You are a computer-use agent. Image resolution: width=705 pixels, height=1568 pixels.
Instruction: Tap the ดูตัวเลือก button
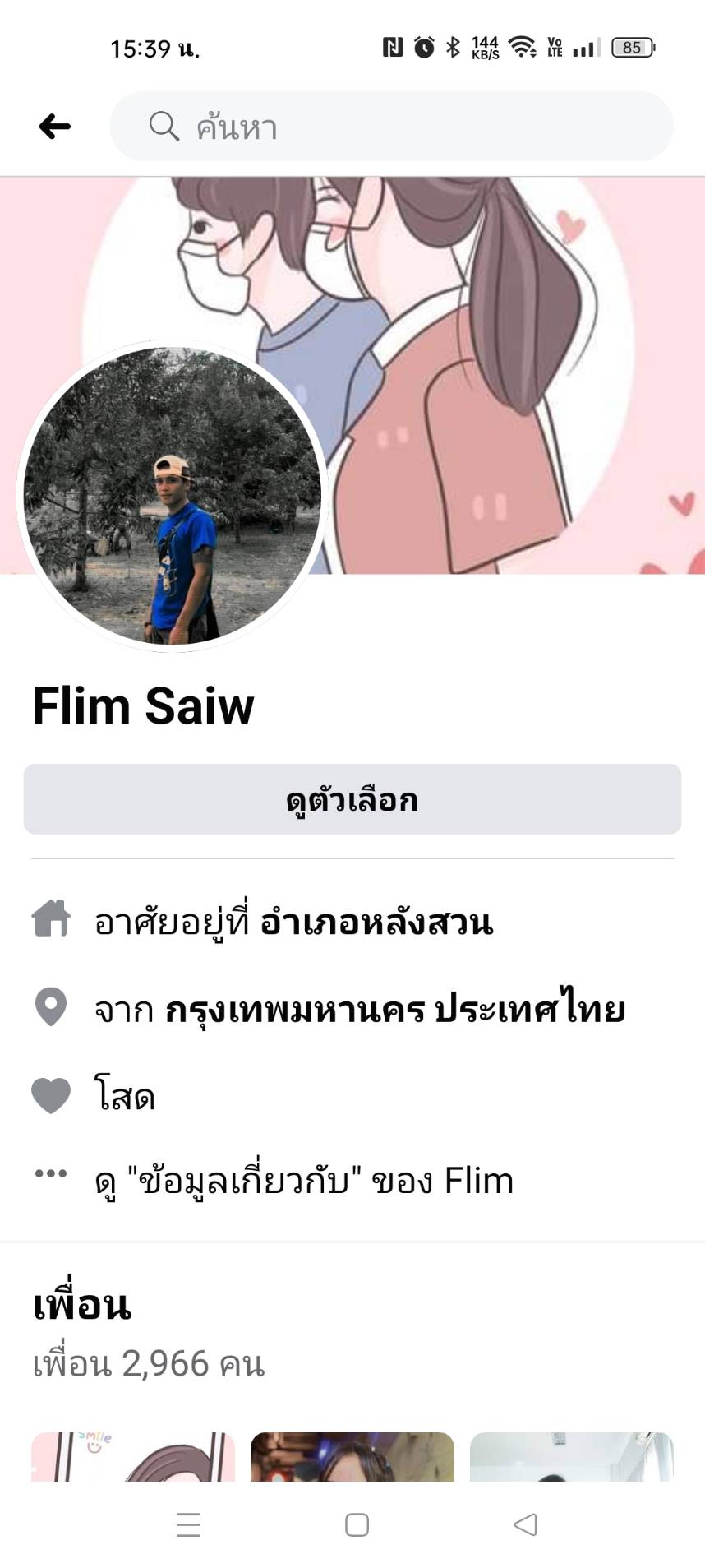point(352,800)
